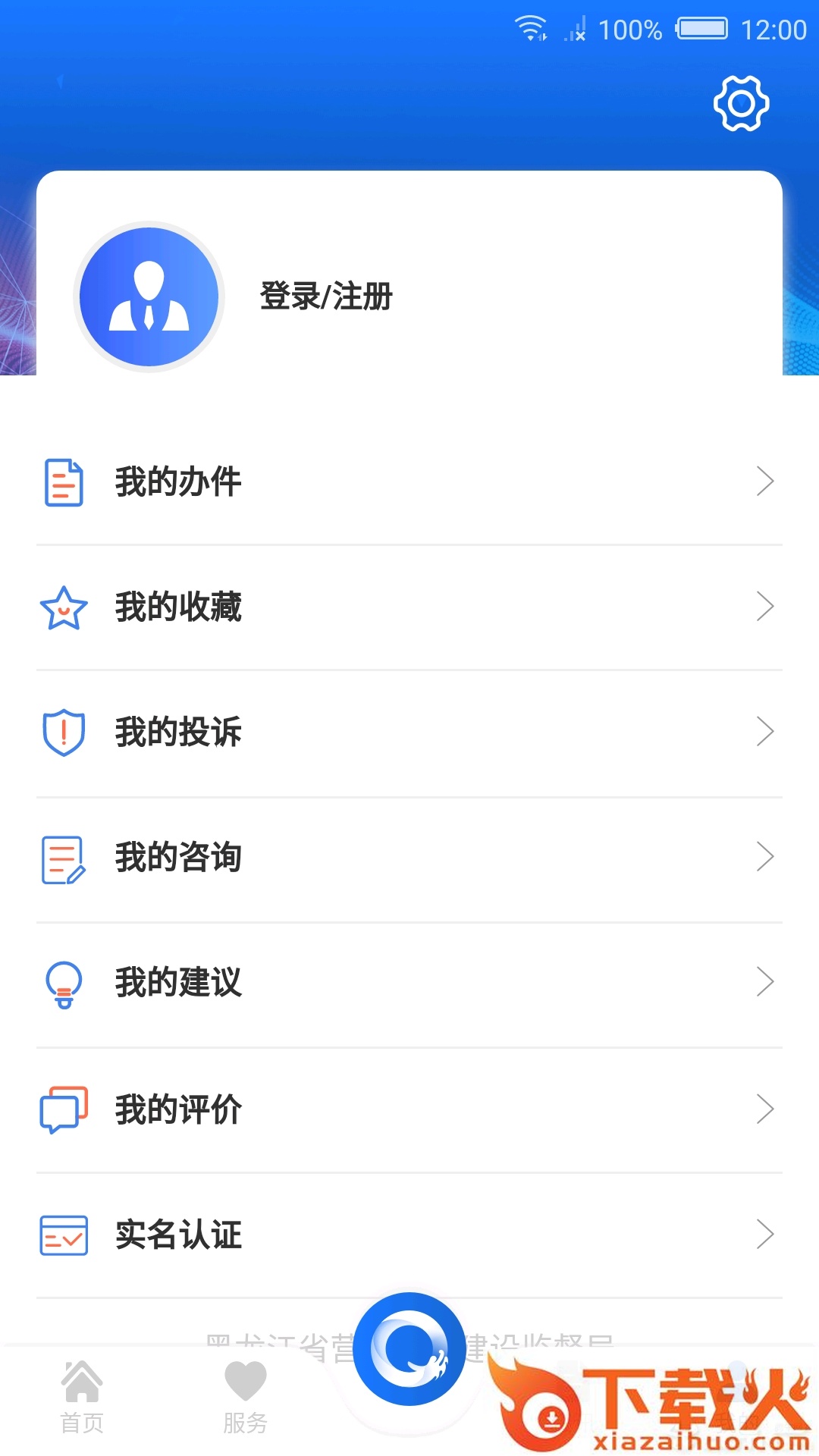Open 我的收藏 favorites

409,607
